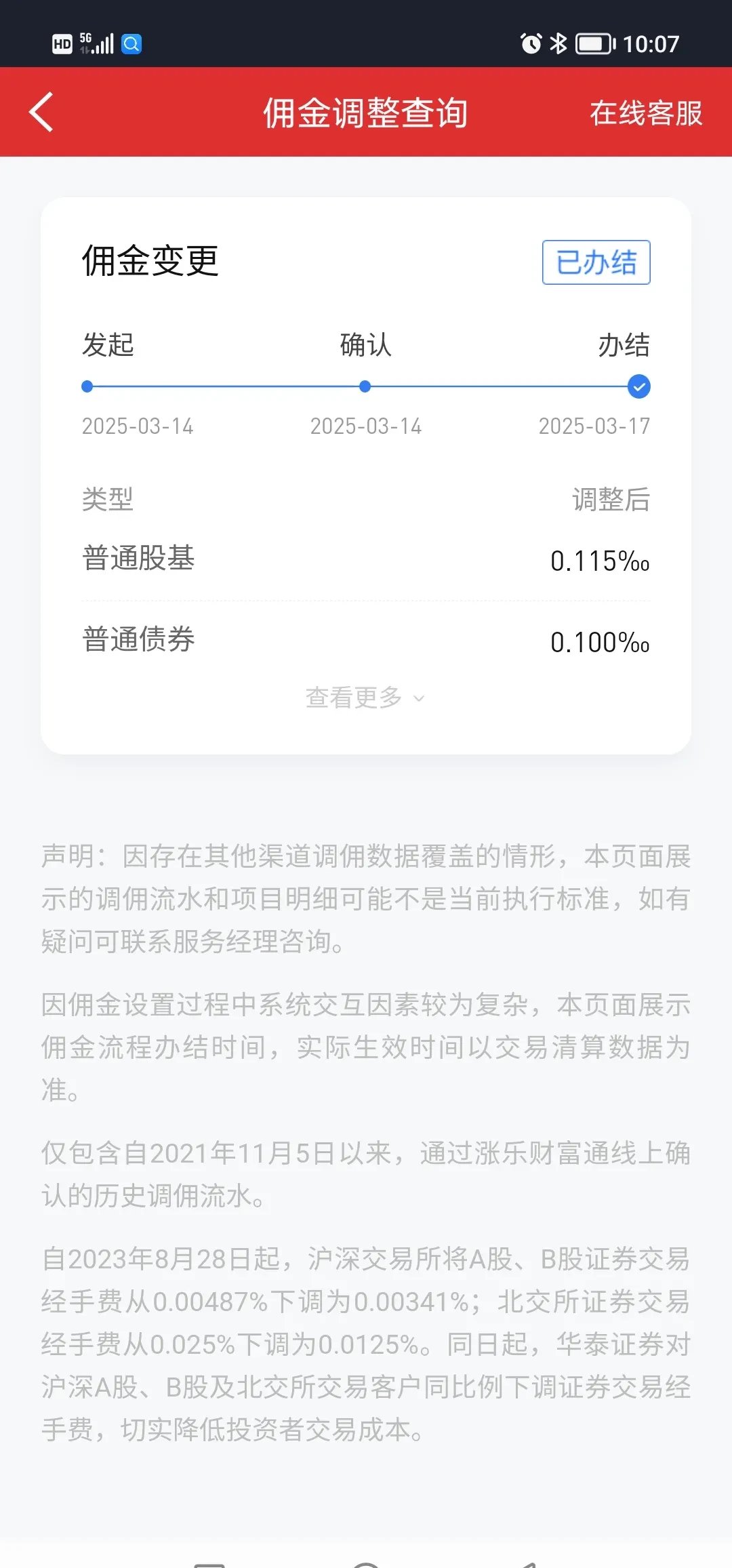Expand 查看更多 to show more commission types
Viewport: 732px width, 1568px height.
click(x=354, y=697)
